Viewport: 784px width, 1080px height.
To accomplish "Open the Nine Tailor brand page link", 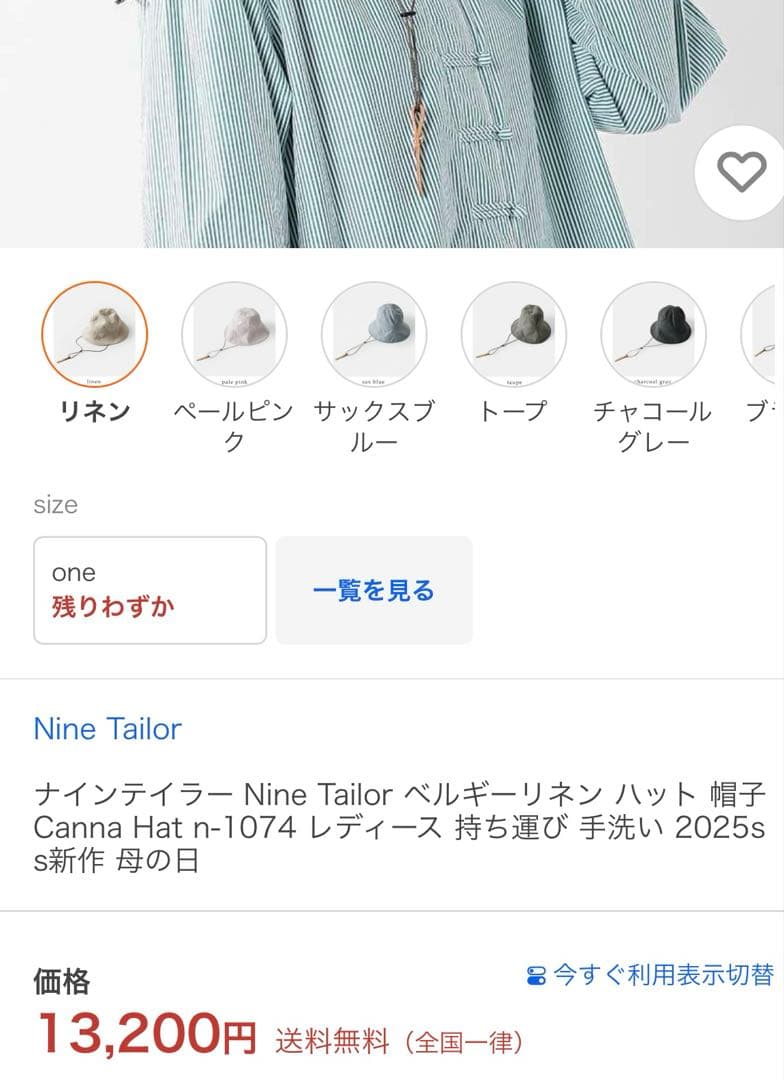I will coord(107,729).
